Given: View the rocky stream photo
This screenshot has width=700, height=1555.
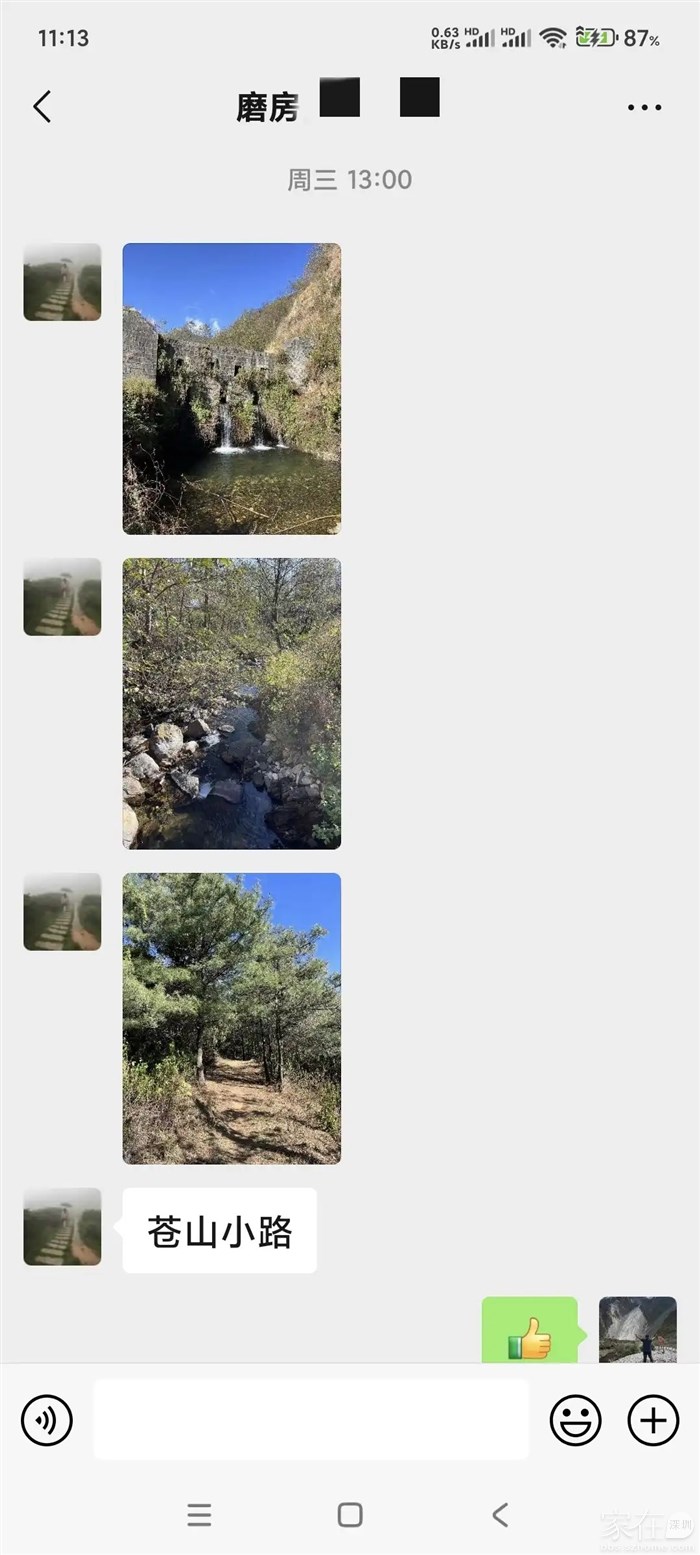Looking at the screenshot, I should click(x=231, y=703).
